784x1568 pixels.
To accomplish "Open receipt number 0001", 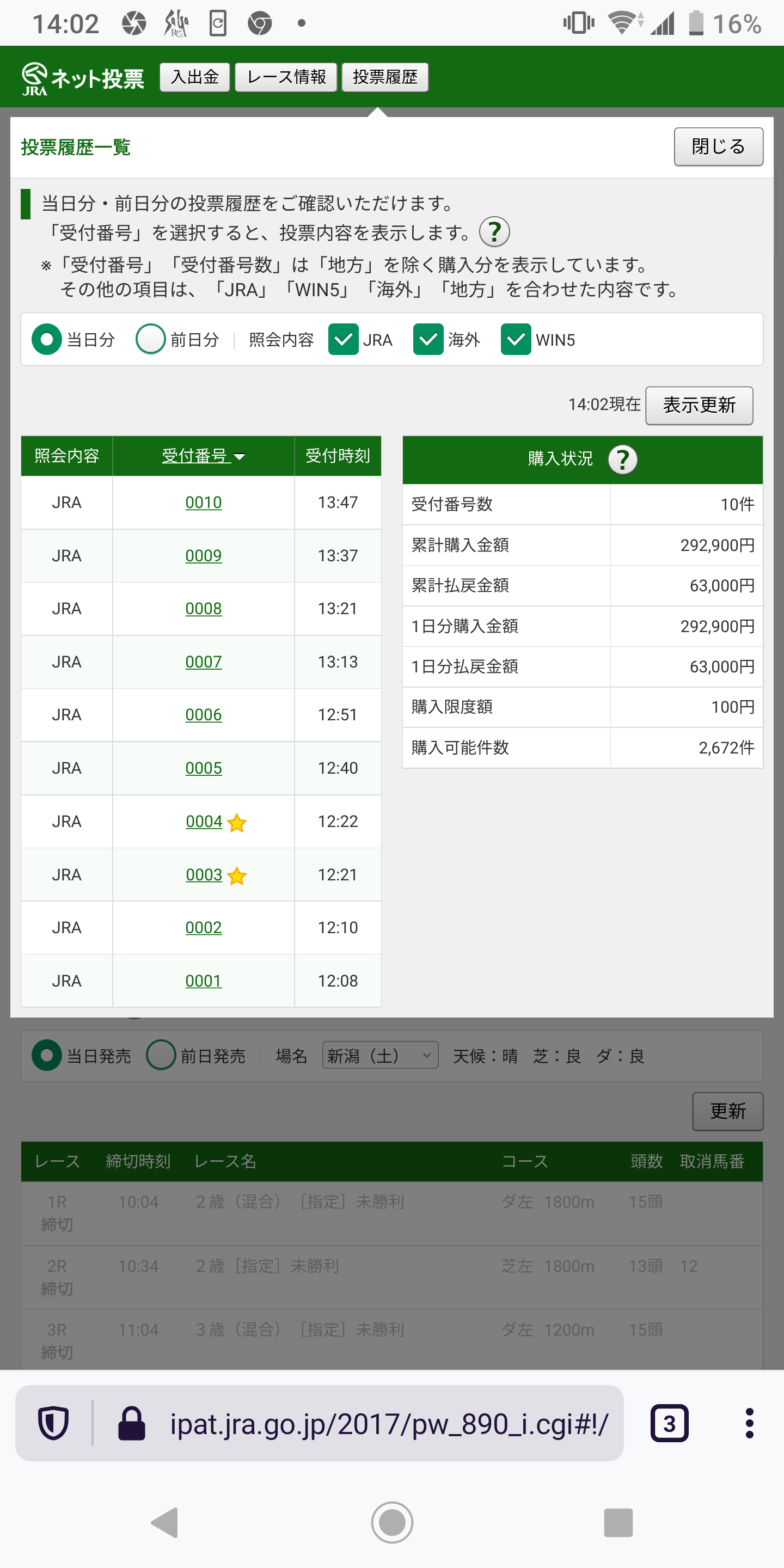I will pyautogui.click(x=203, y=981).
